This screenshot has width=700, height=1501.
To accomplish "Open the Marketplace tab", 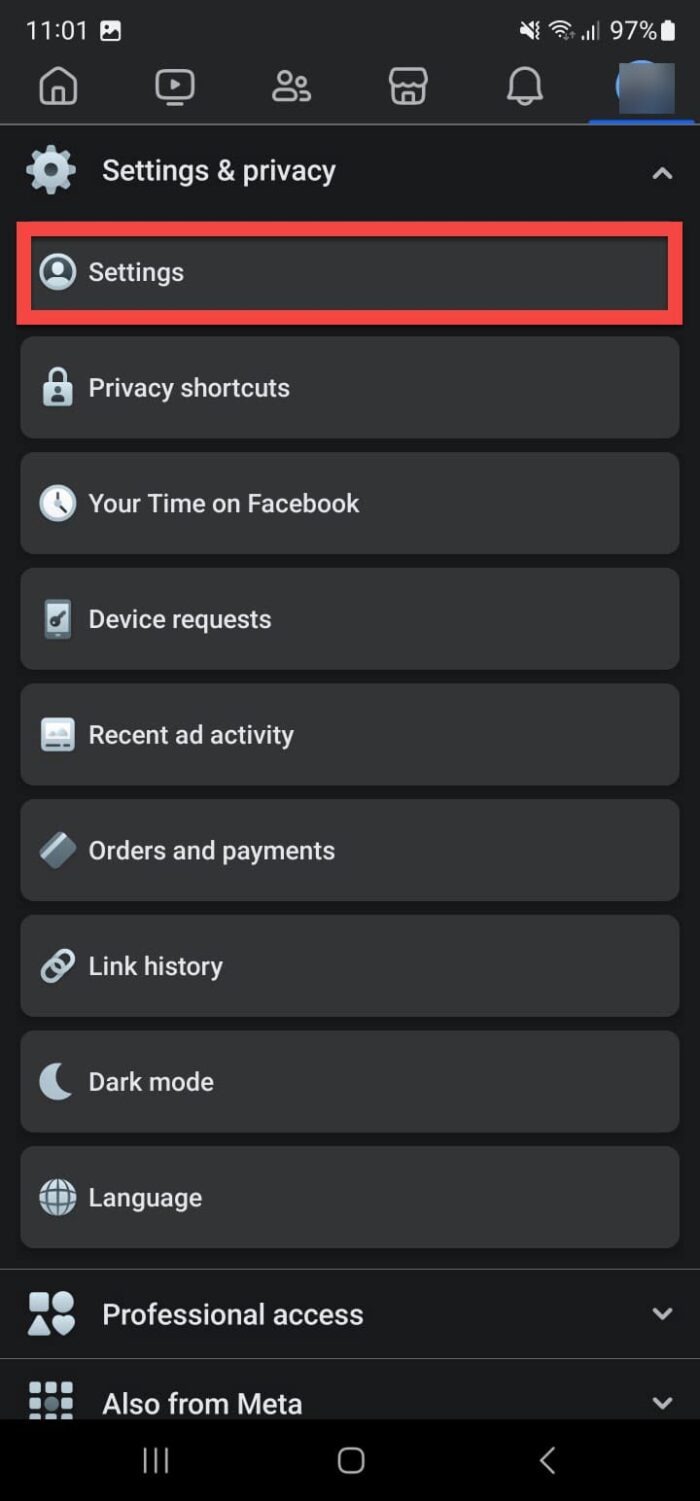I will [x=408, y=86].
